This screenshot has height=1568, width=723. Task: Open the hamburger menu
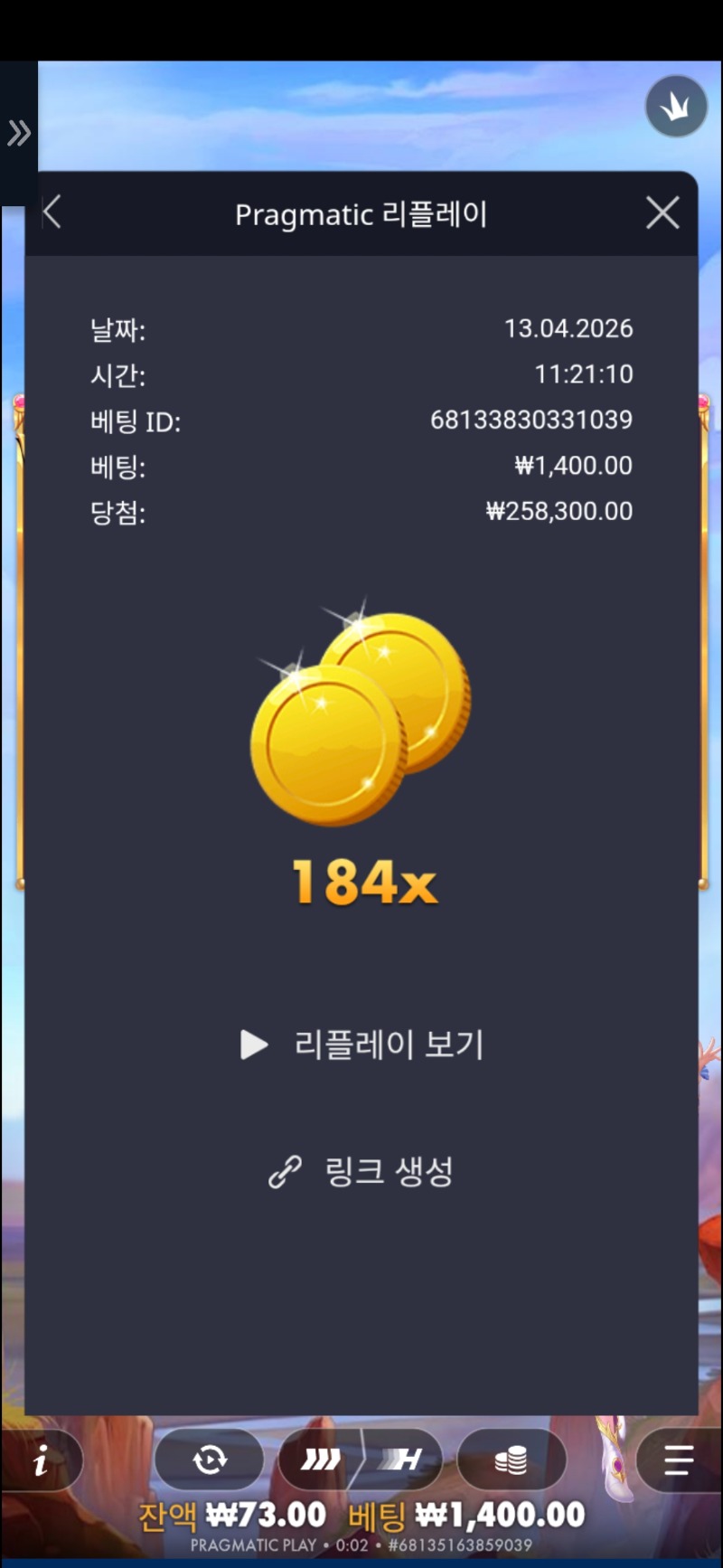point(678,1459)
